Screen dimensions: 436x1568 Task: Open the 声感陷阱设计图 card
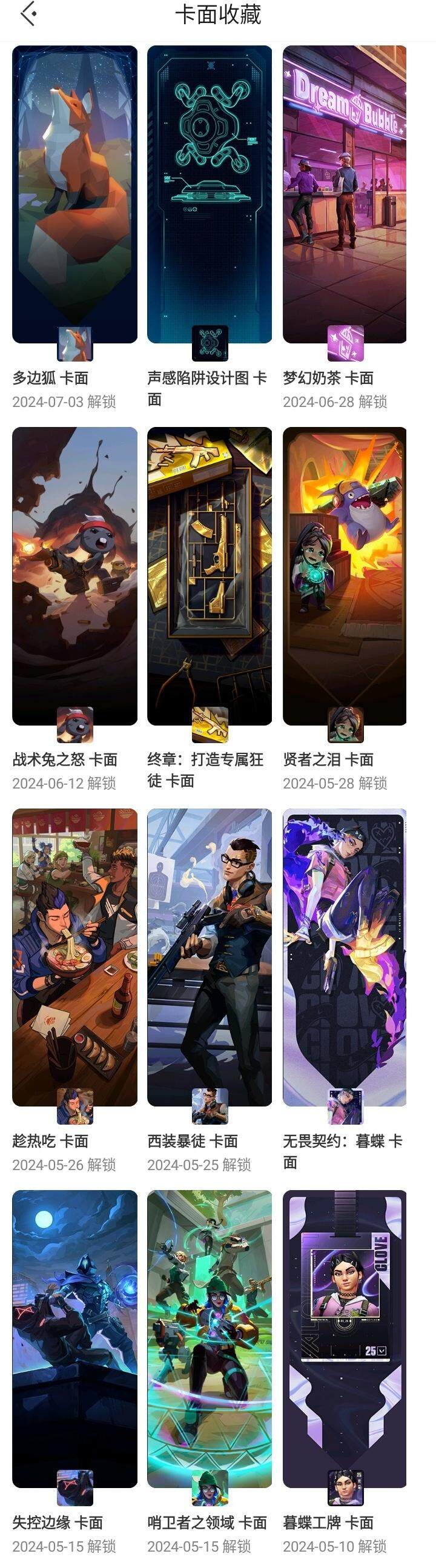(210, 195)
